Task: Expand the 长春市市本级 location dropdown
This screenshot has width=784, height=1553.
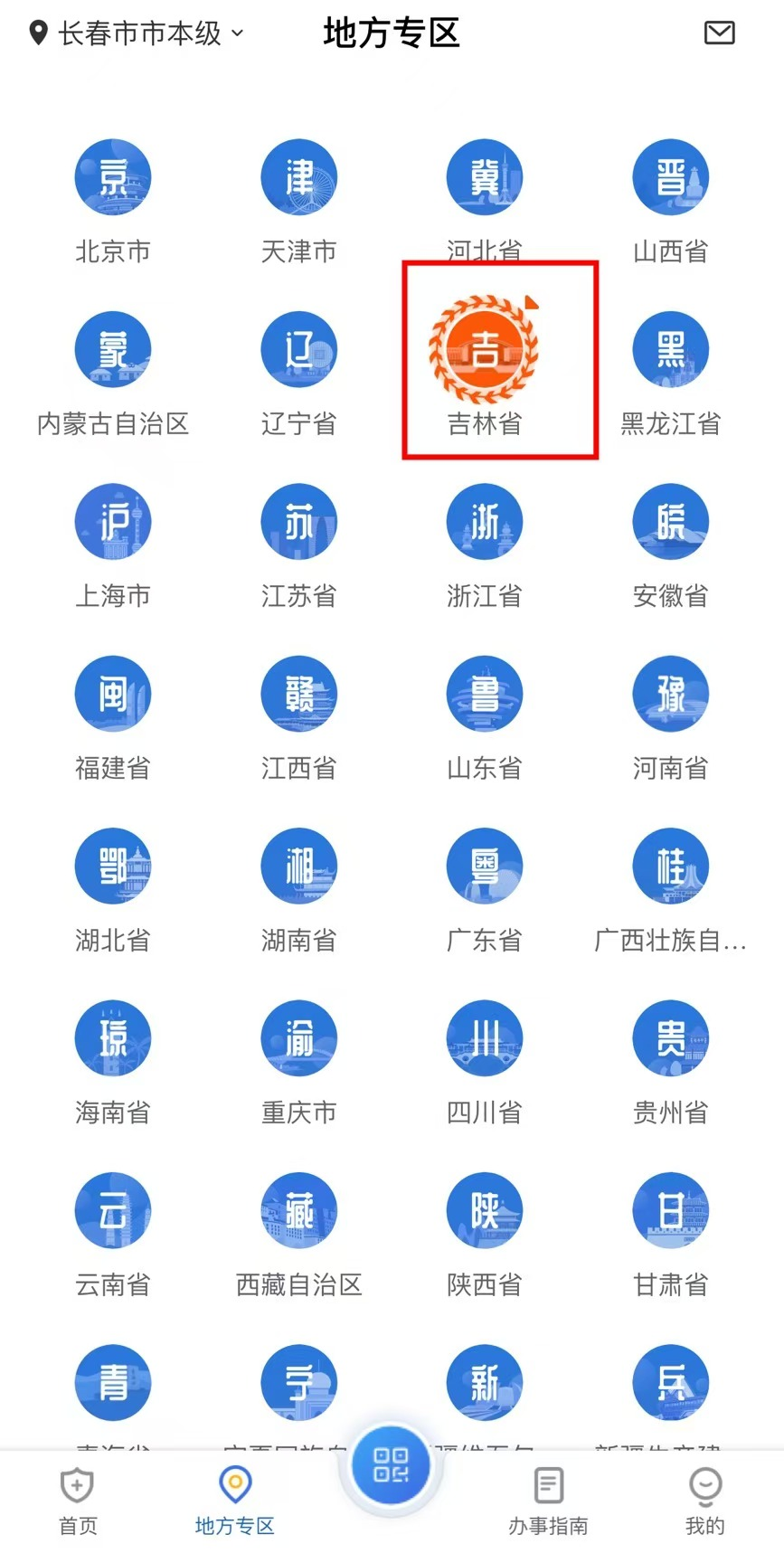Action: 138,33
